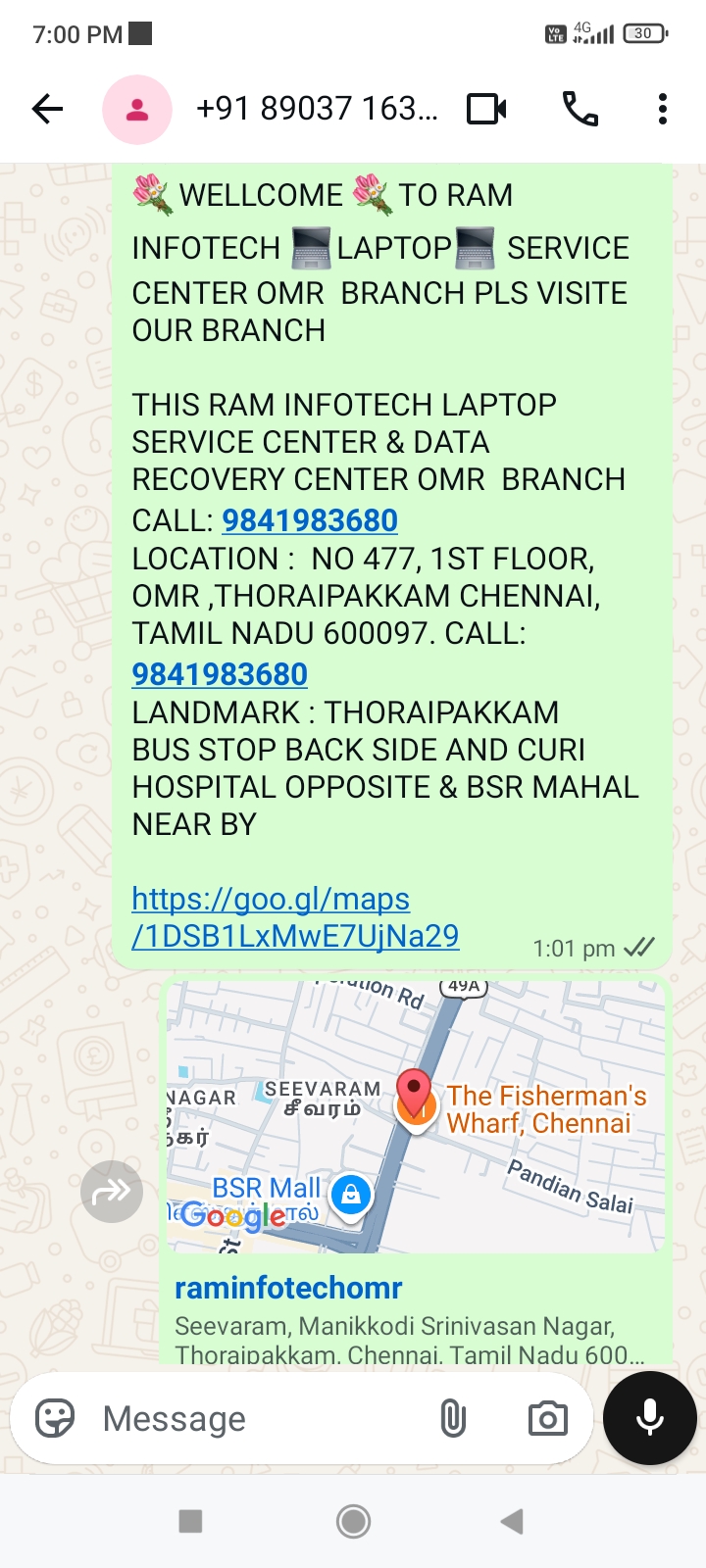Start a voice call
The image size is (706, 1568).
point(580,109)
